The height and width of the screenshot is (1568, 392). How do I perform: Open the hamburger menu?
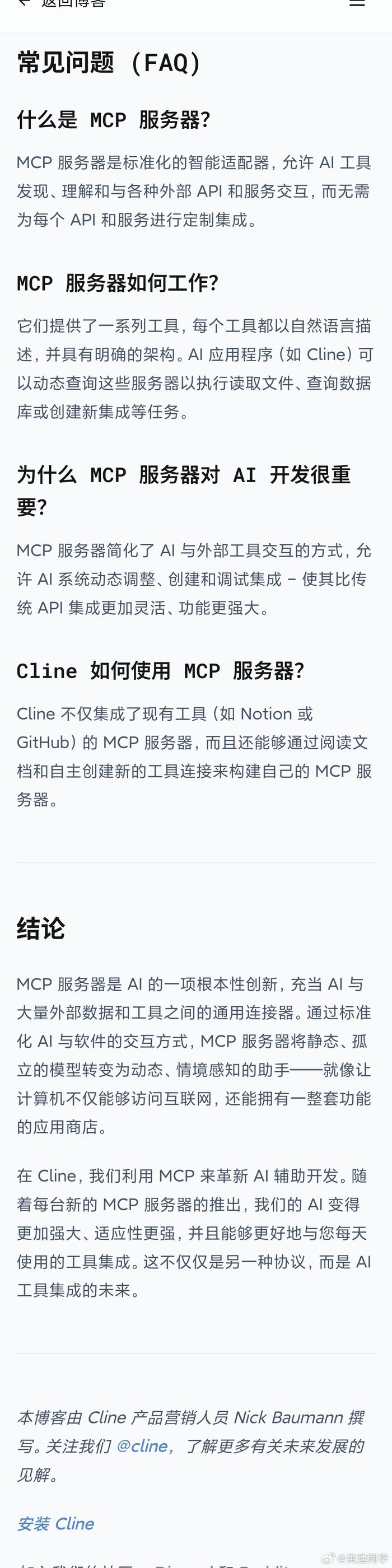(x=357, y=3)
